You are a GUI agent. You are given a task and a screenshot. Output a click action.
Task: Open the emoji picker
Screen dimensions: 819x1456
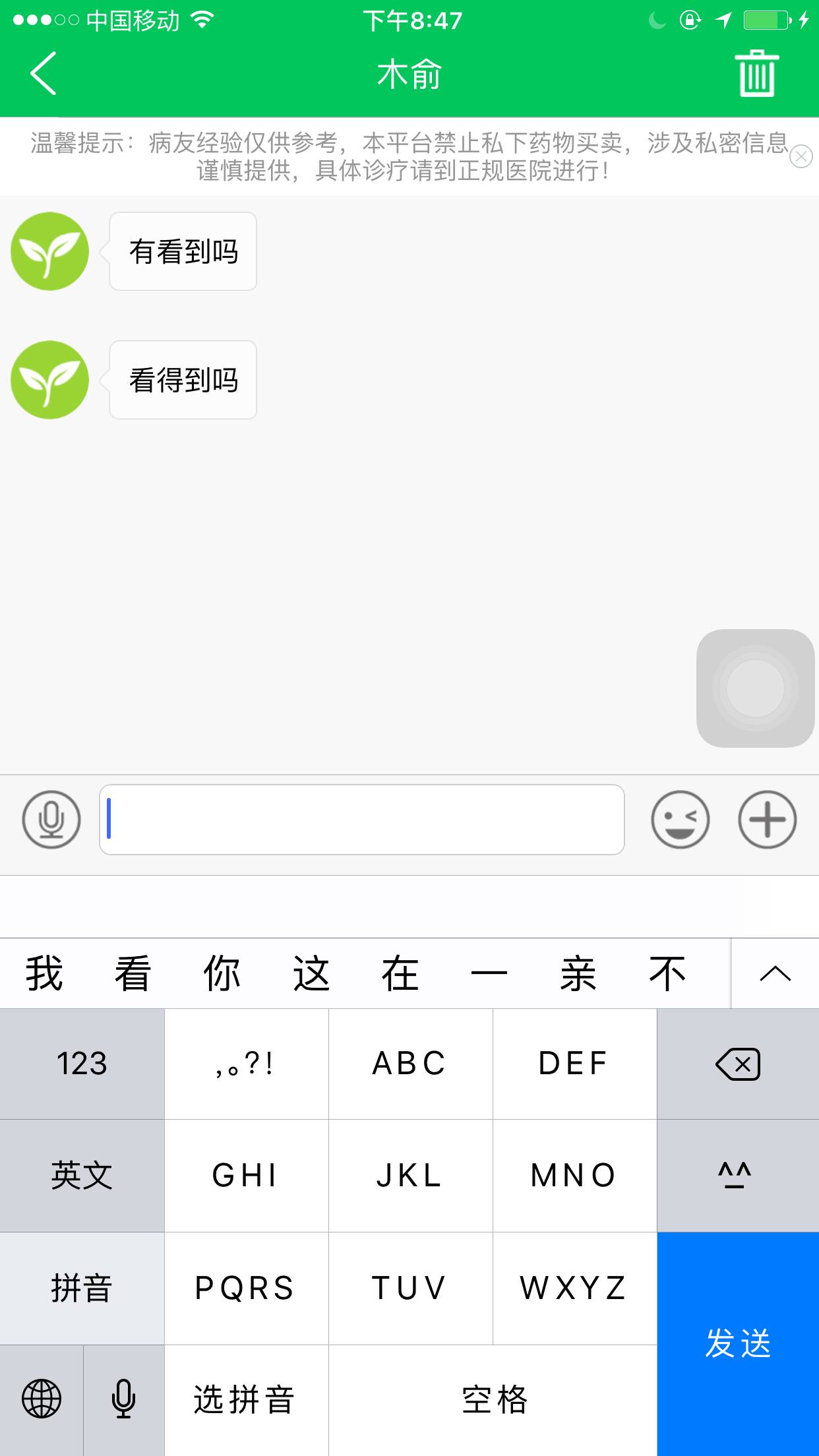point(680,820)
